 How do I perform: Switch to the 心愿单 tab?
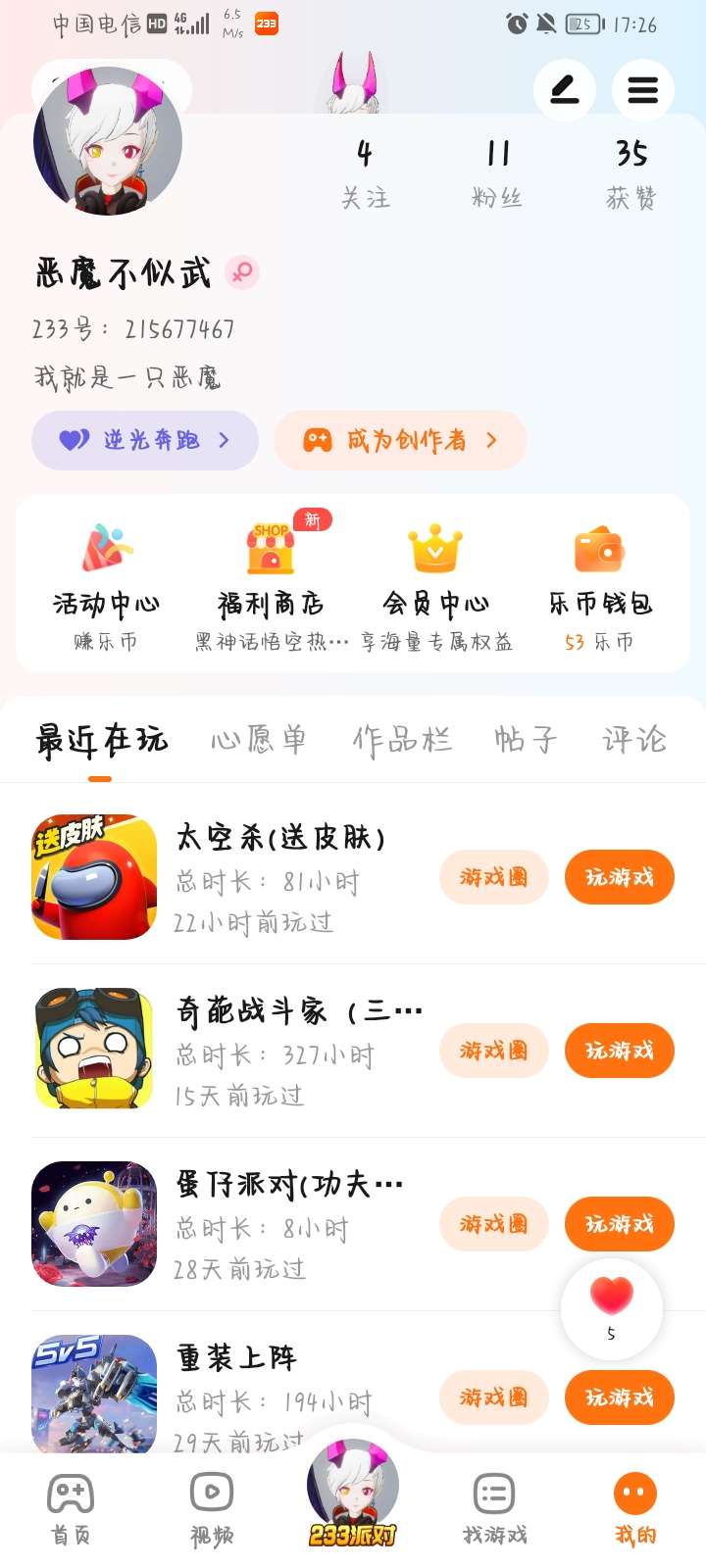[x=259, y=740]
